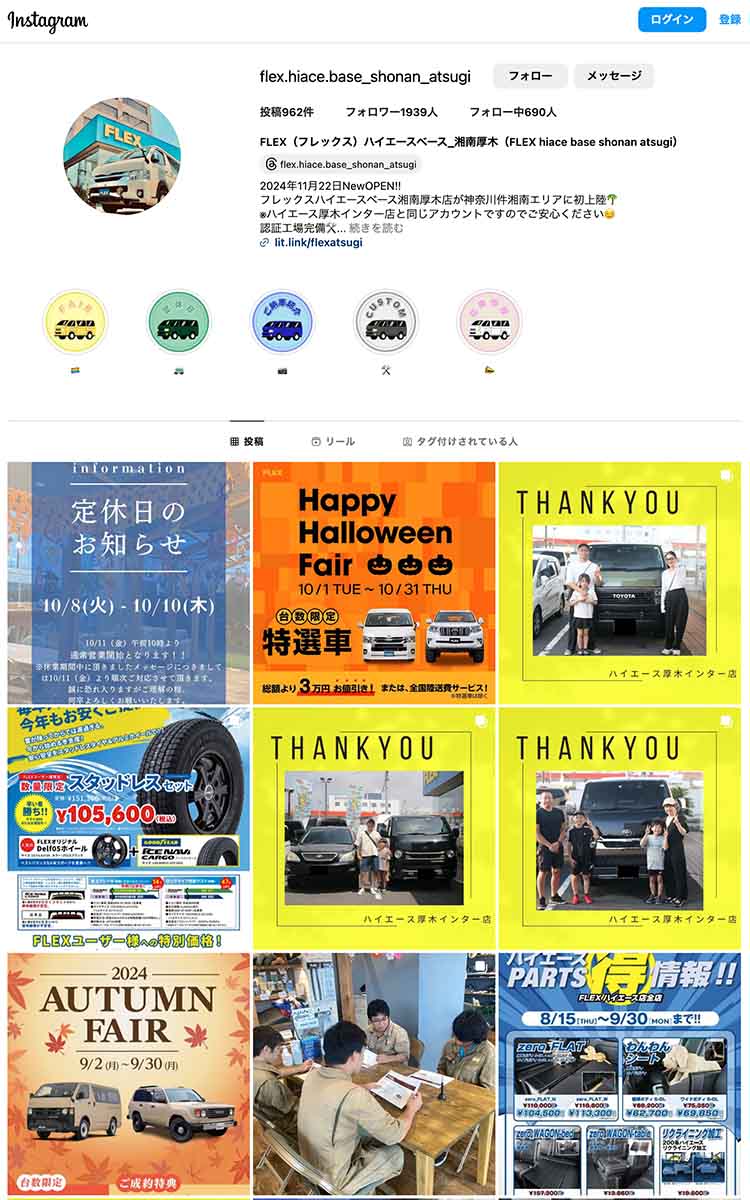Open the 登録 sign-up link
Image resolution: width=750 pixels, height=1200 pixels.
point(729,20)
